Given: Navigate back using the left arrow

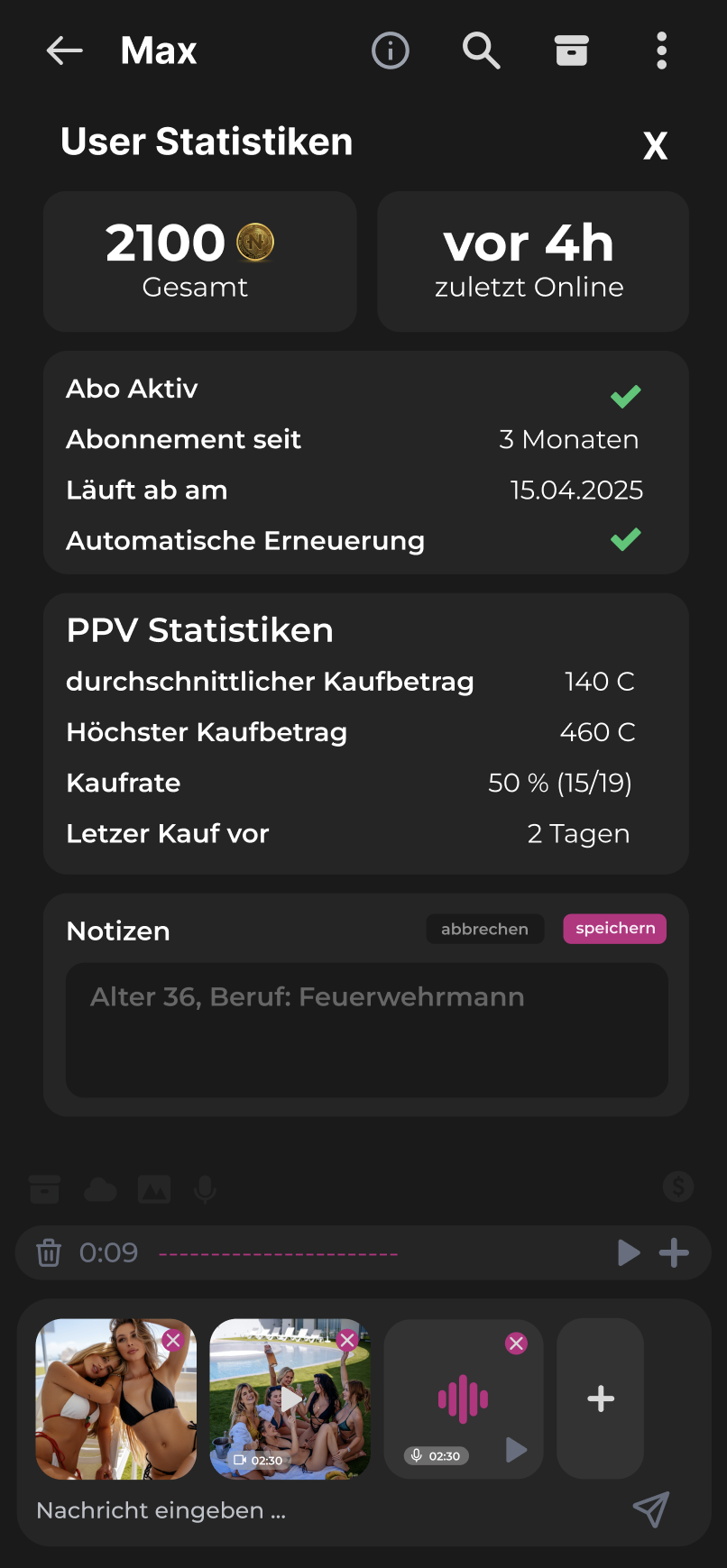Looking at the screenshot, I should point(64,50).
